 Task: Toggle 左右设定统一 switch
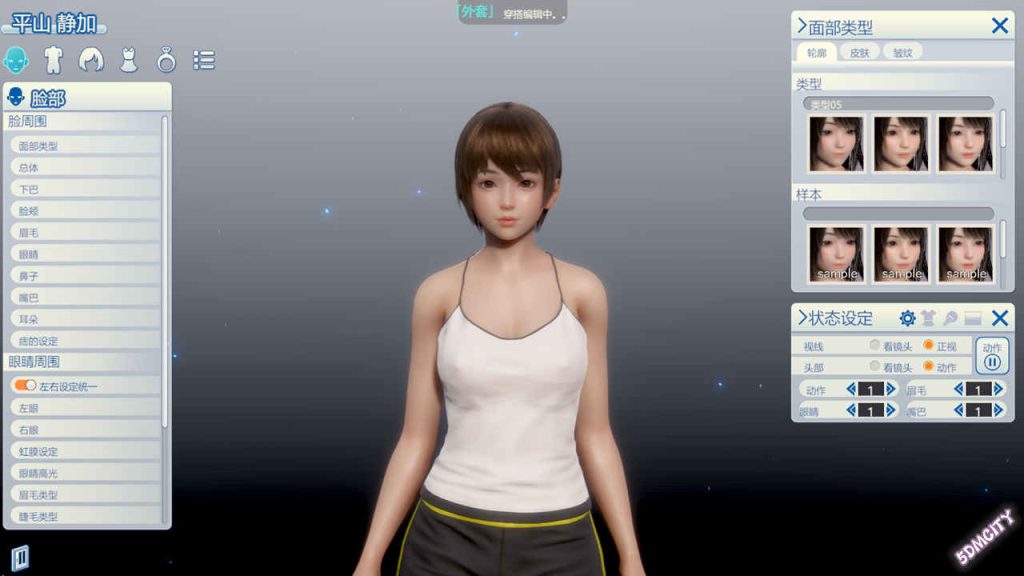tap(25, 385)
